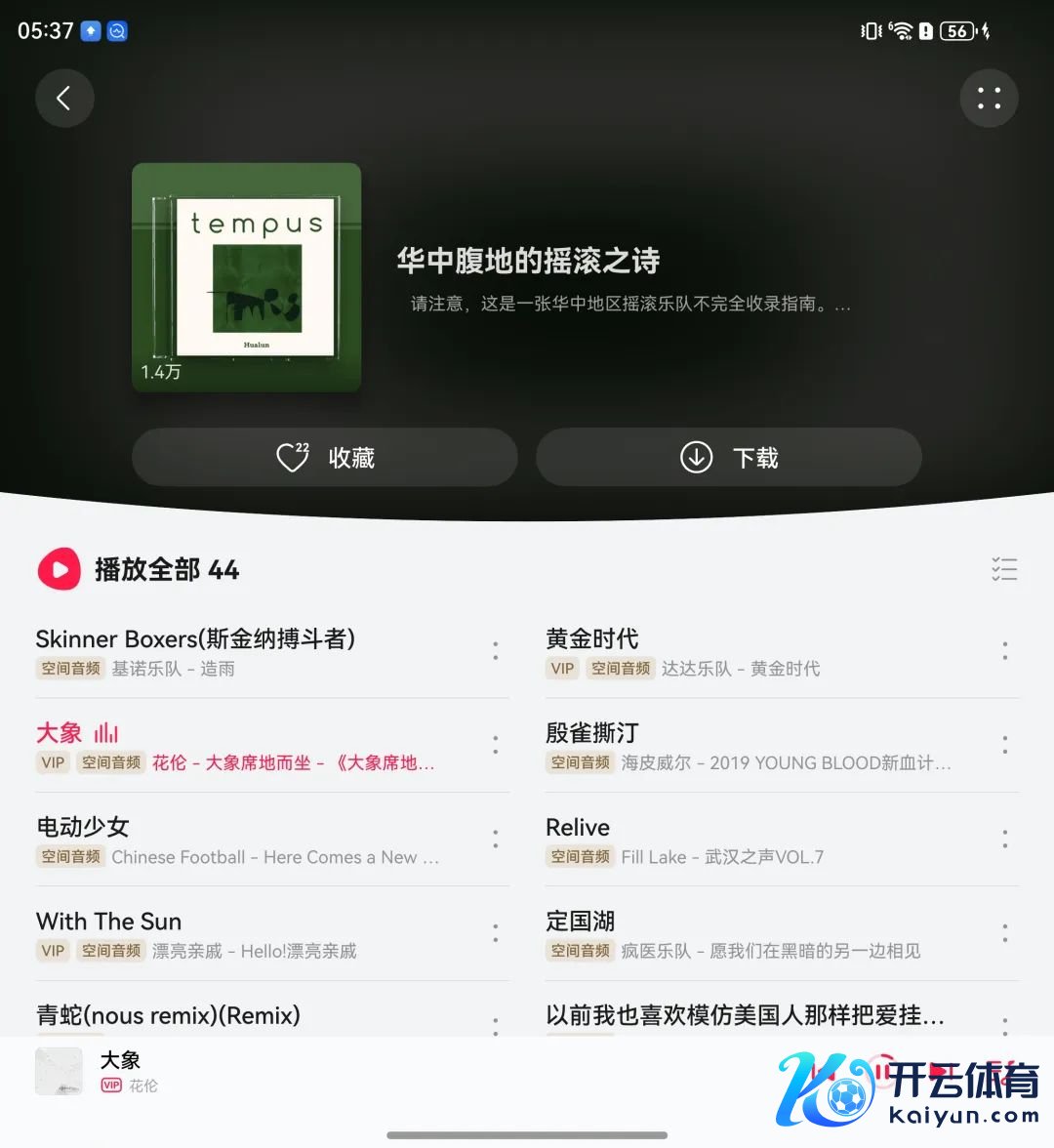Viewport: 1054px width, 1148px height.
Task: Add this playlist to 收藏
Action: tap(324, 457)
